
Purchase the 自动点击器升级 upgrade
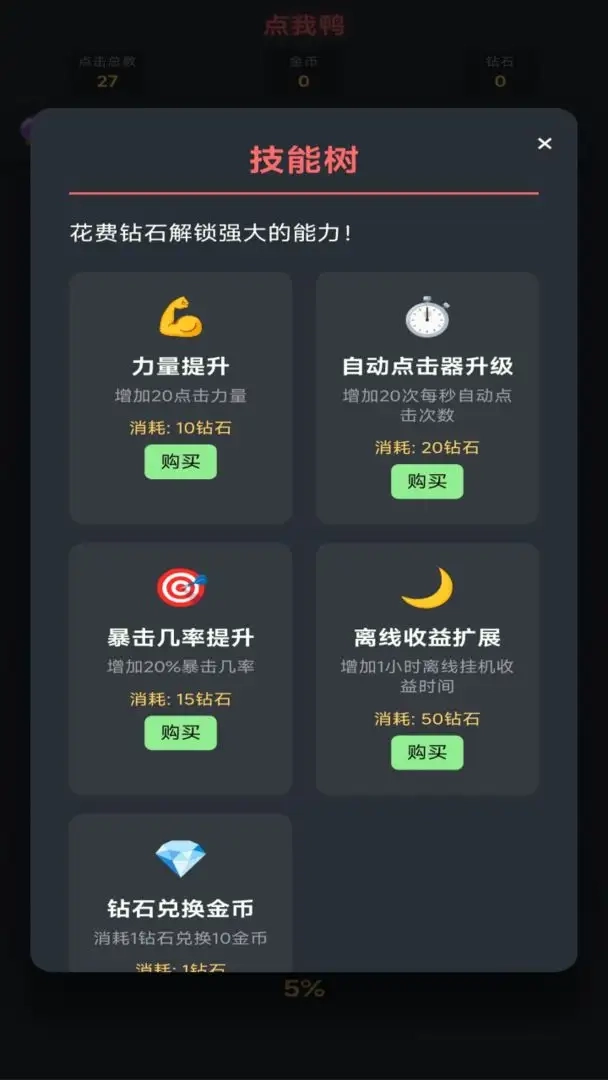pyautogui.click(x=427, y=481)
